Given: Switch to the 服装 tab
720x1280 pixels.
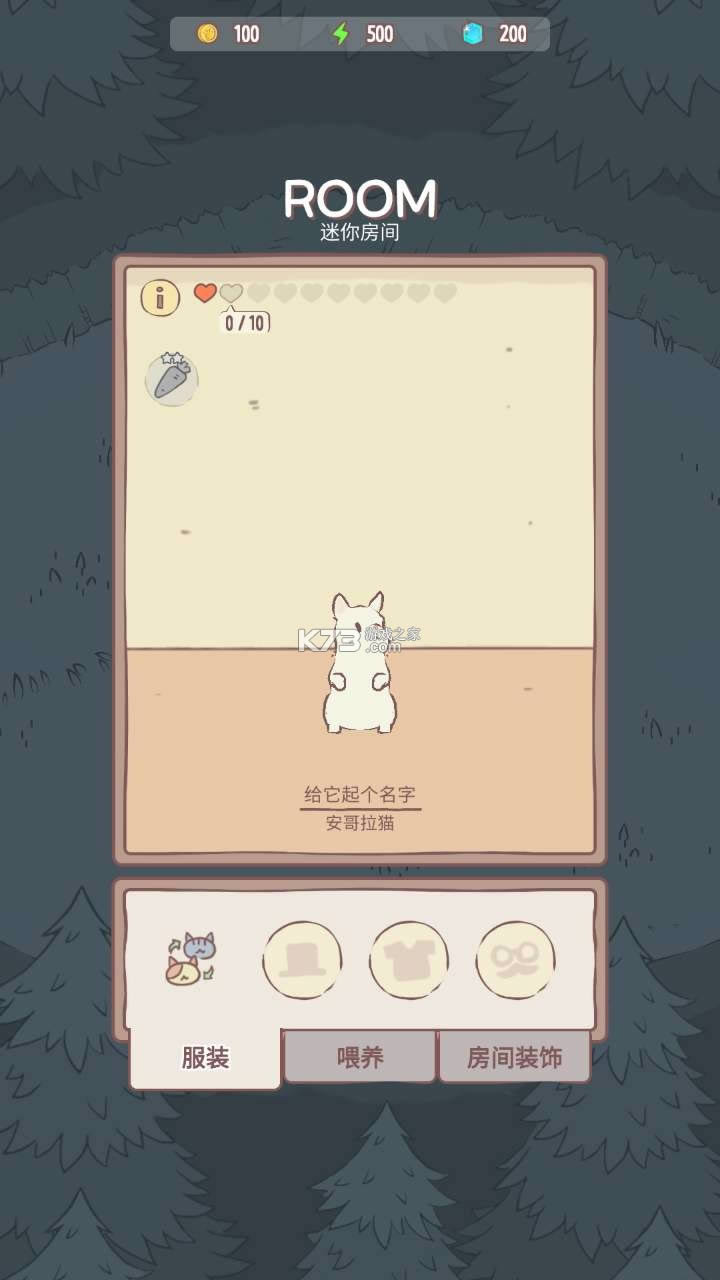Looking at the screenshot, I should [x=205, y=1058].
